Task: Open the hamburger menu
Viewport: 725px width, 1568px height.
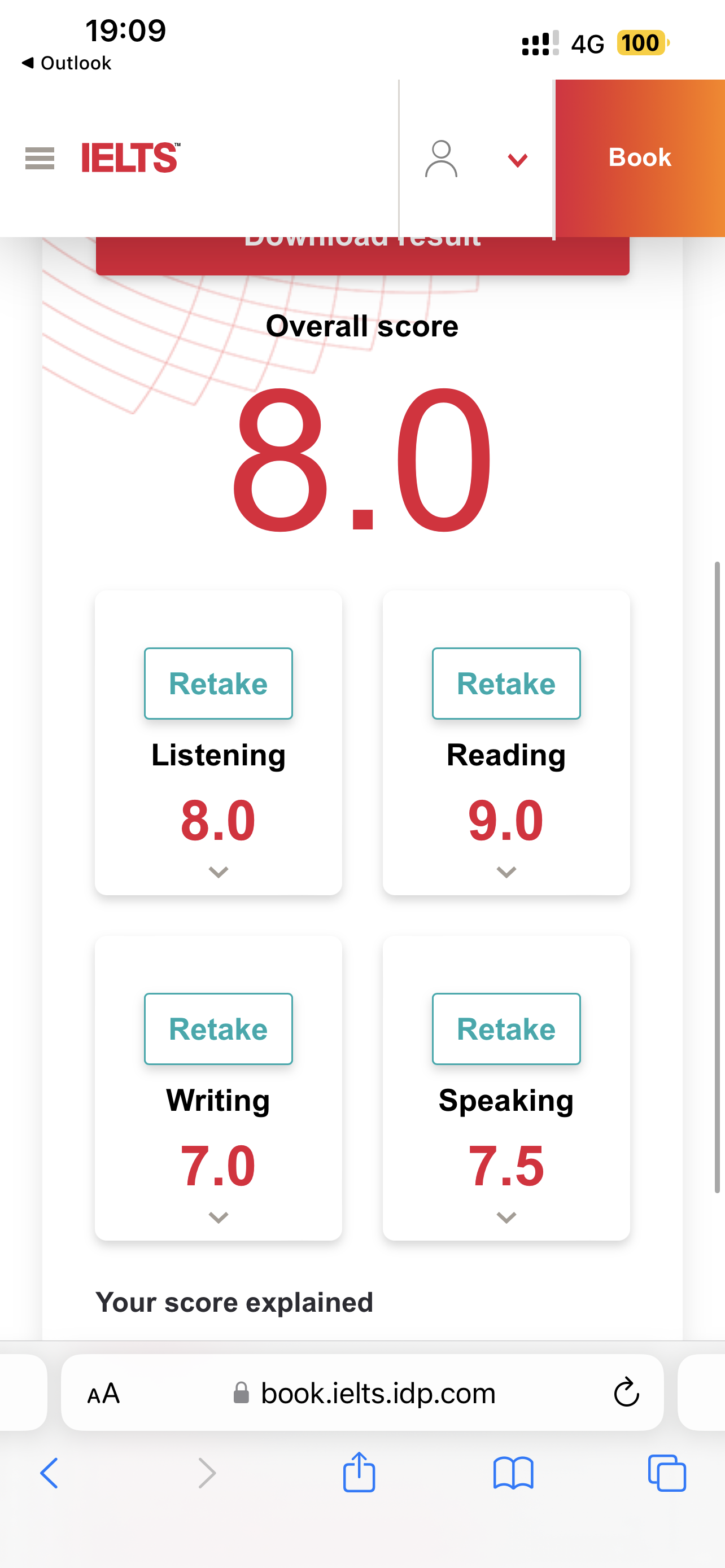Action: 40,158
